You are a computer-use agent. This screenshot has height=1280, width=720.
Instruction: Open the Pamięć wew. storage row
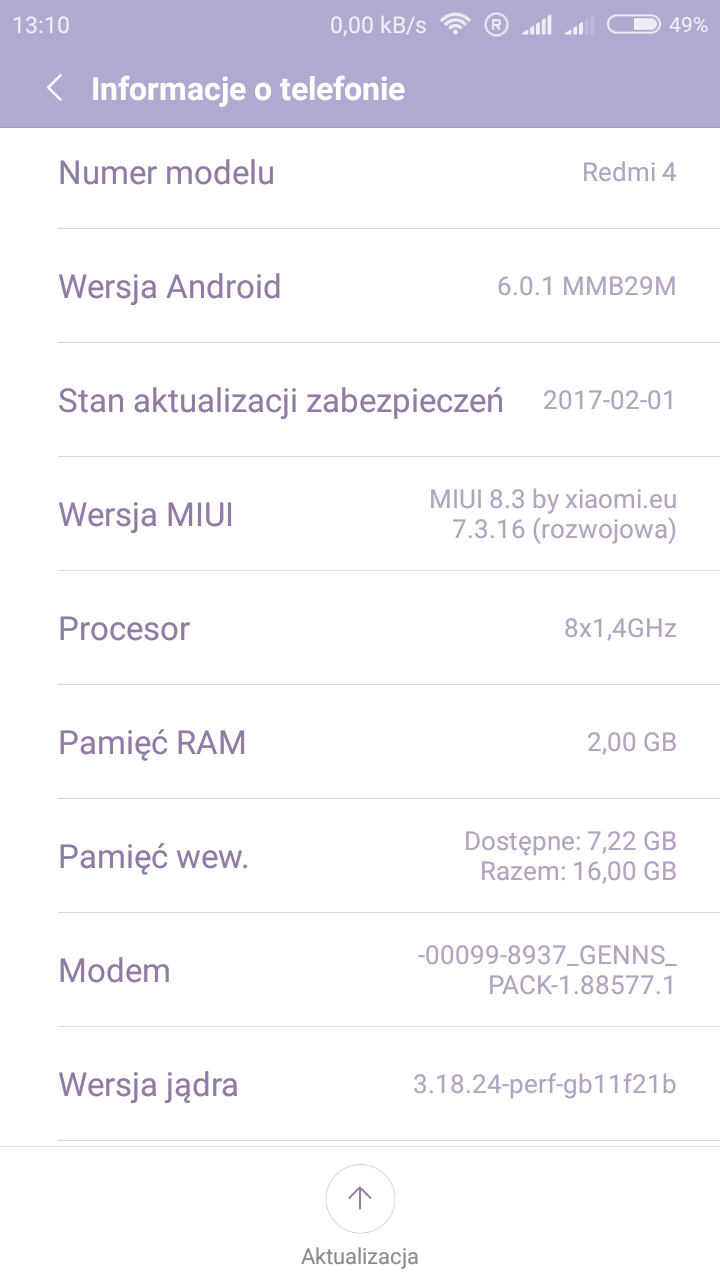pyautogui.click(x=360, y=856)
